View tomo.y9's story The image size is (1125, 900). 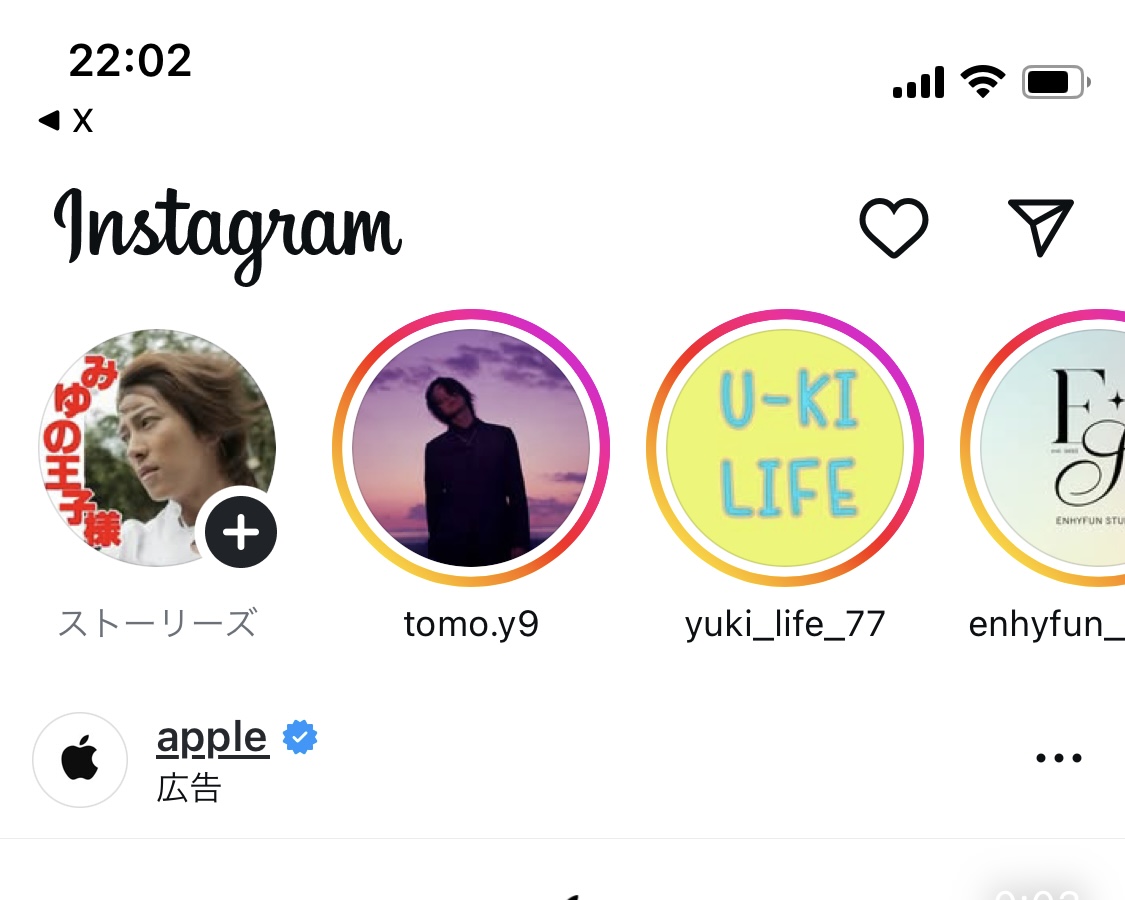471,447
